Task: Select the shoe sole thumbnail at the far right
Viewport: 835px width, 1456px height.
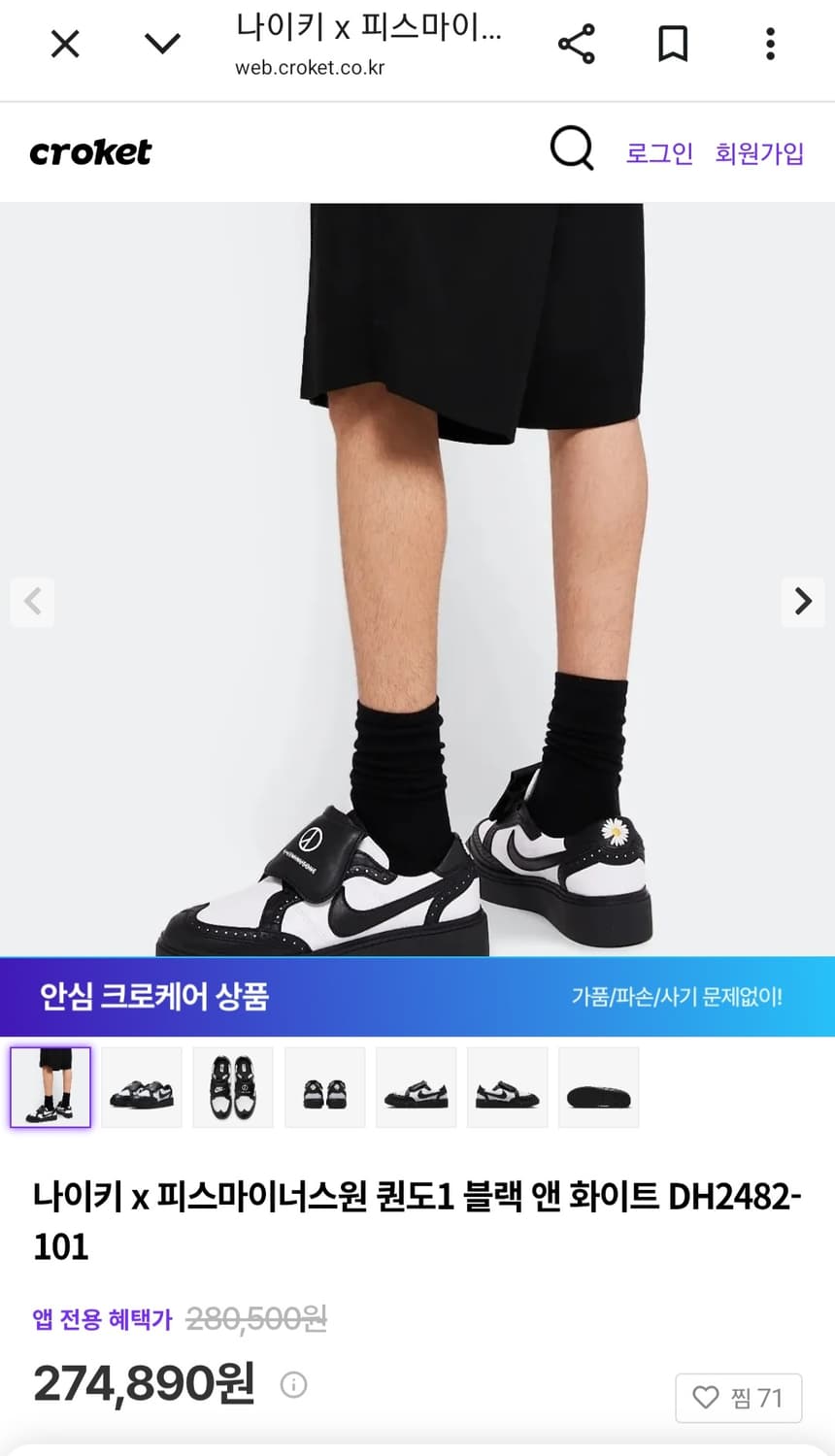Action: click(x=598, y=1086)
